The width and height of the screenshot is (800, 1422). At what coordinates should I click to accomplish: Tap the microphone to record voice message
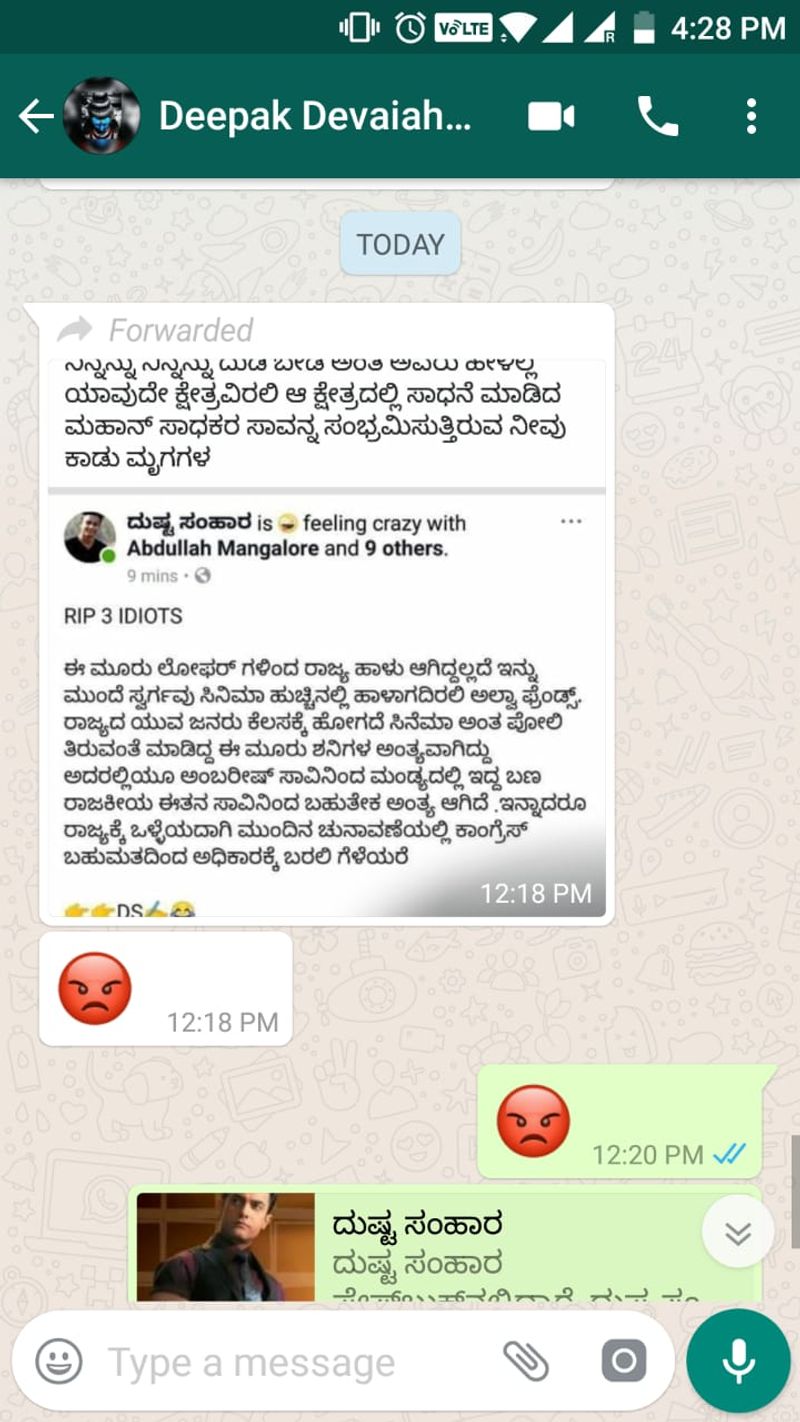(738, 1361)
